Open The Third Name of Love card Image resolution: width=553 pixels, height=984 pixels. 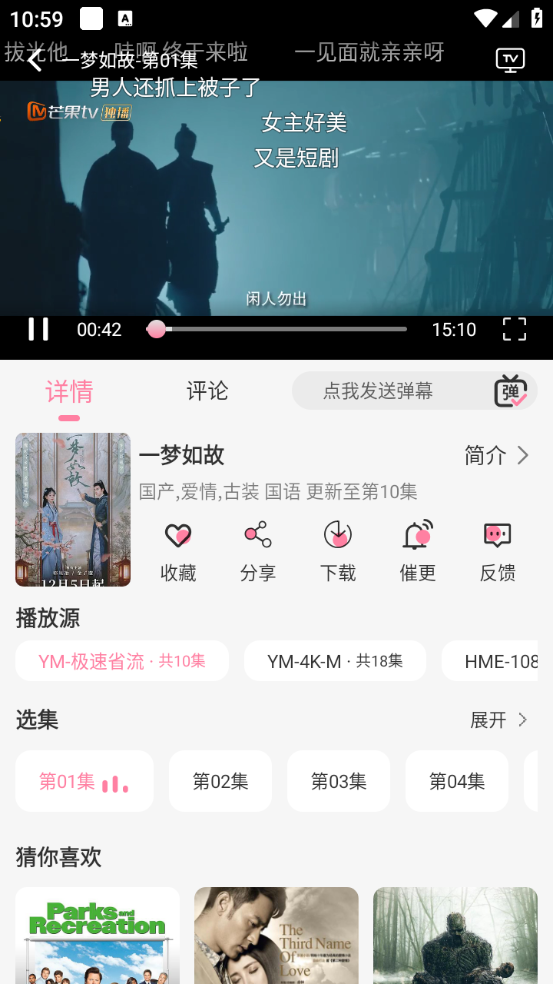click(x=276, y=935)
